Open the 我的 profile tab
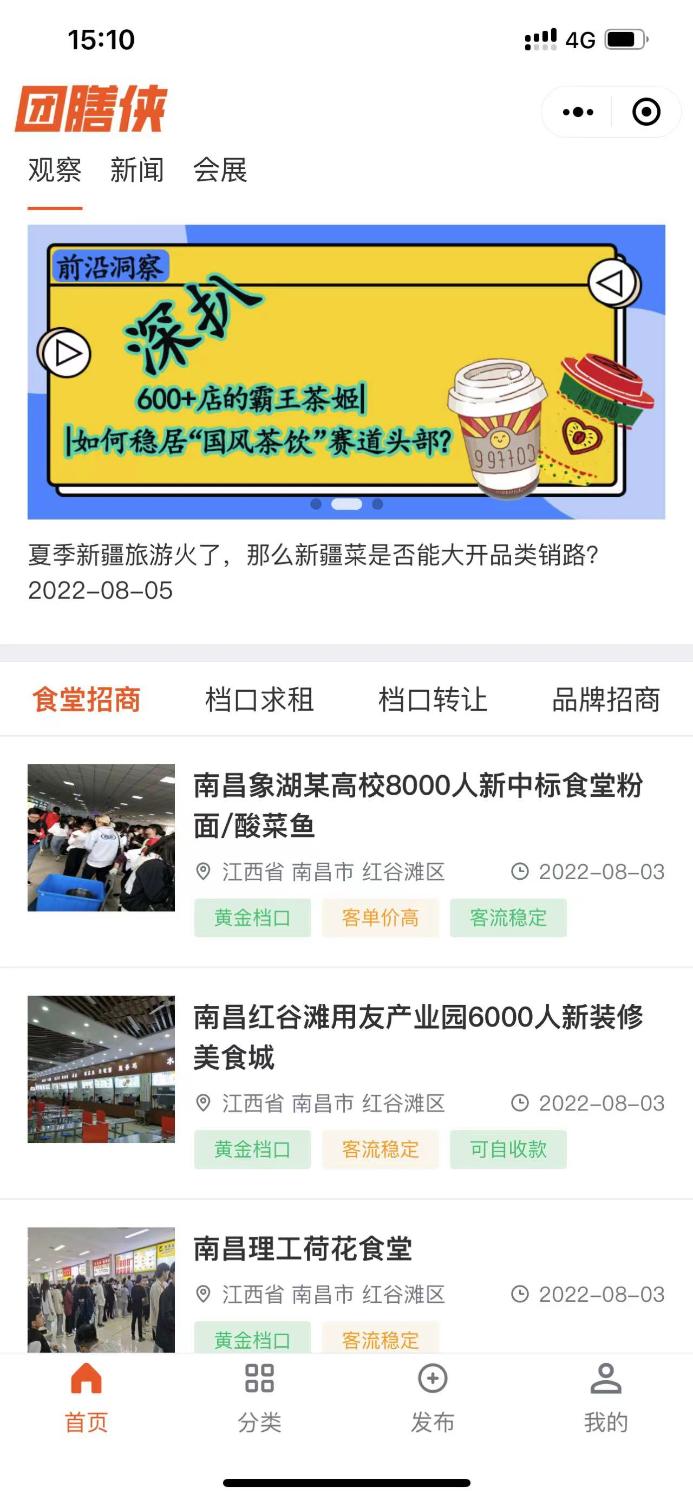Viewport: 693px width, 1500px height. [x=606, y=1398]
